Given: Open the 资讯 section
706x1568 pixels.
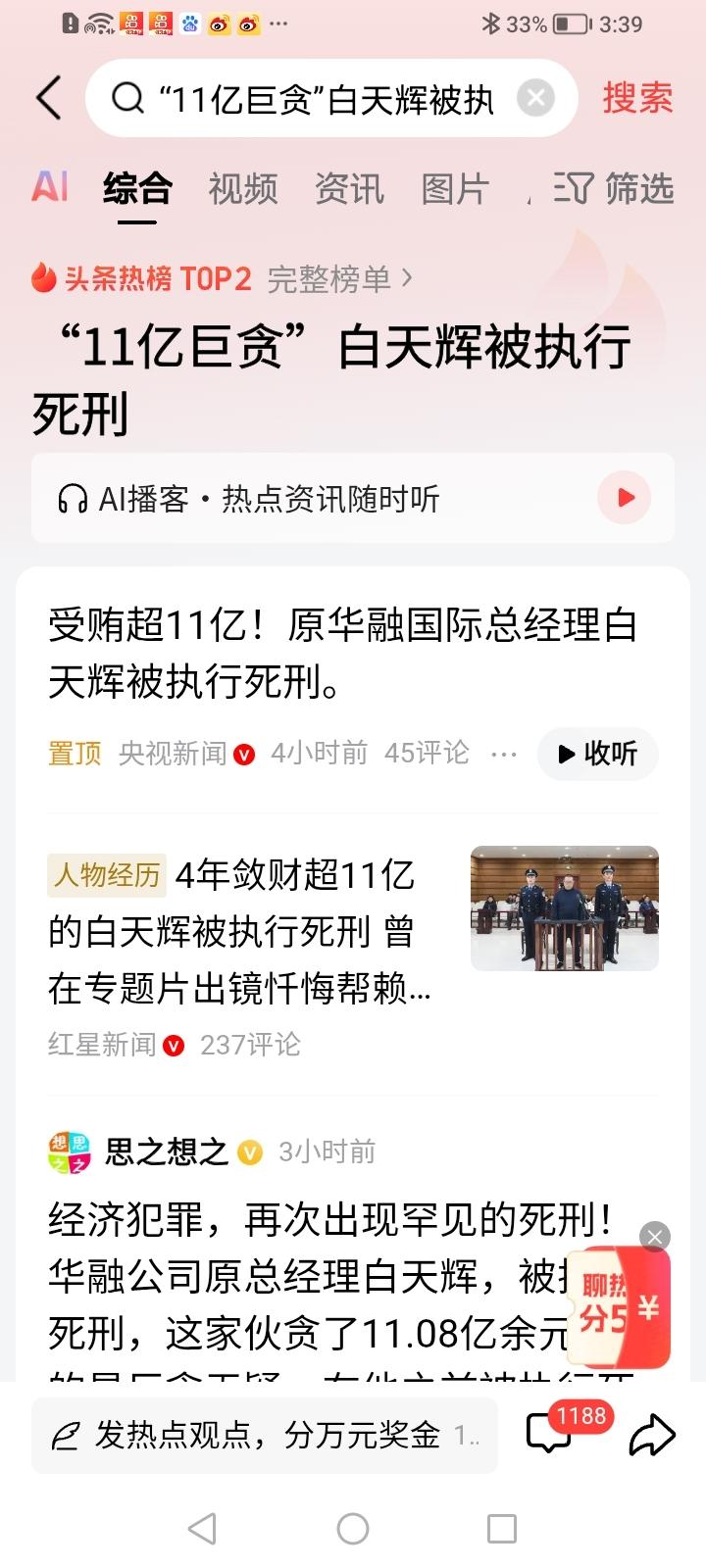Looking at the screenshot, I should click(x=350, y=190).
